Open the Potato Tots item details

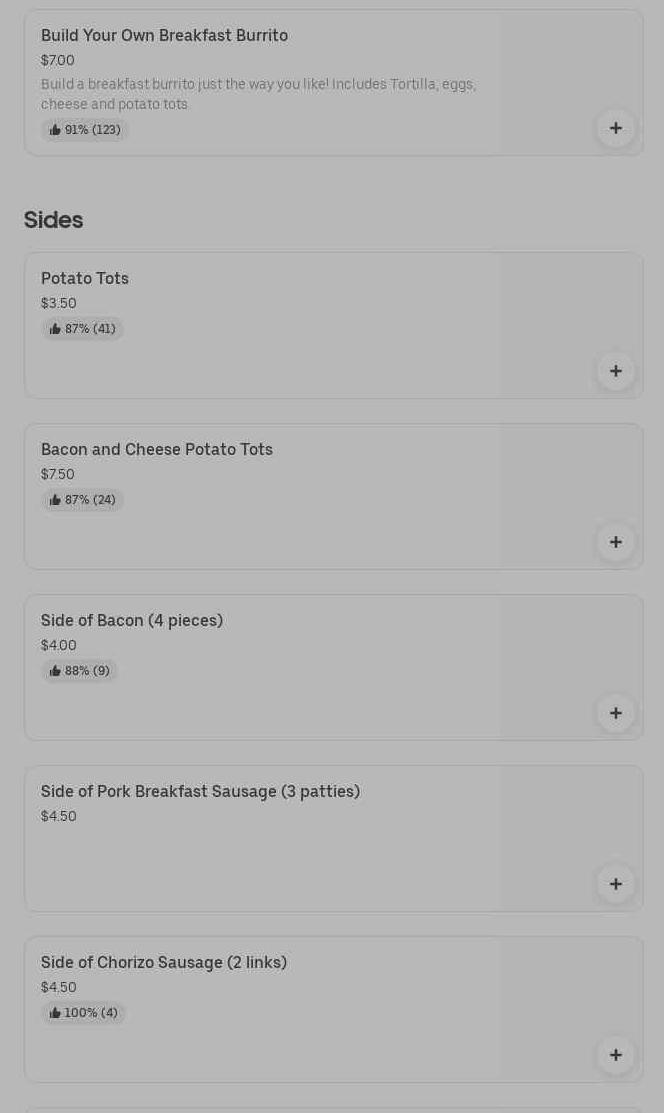pos(334,325)
